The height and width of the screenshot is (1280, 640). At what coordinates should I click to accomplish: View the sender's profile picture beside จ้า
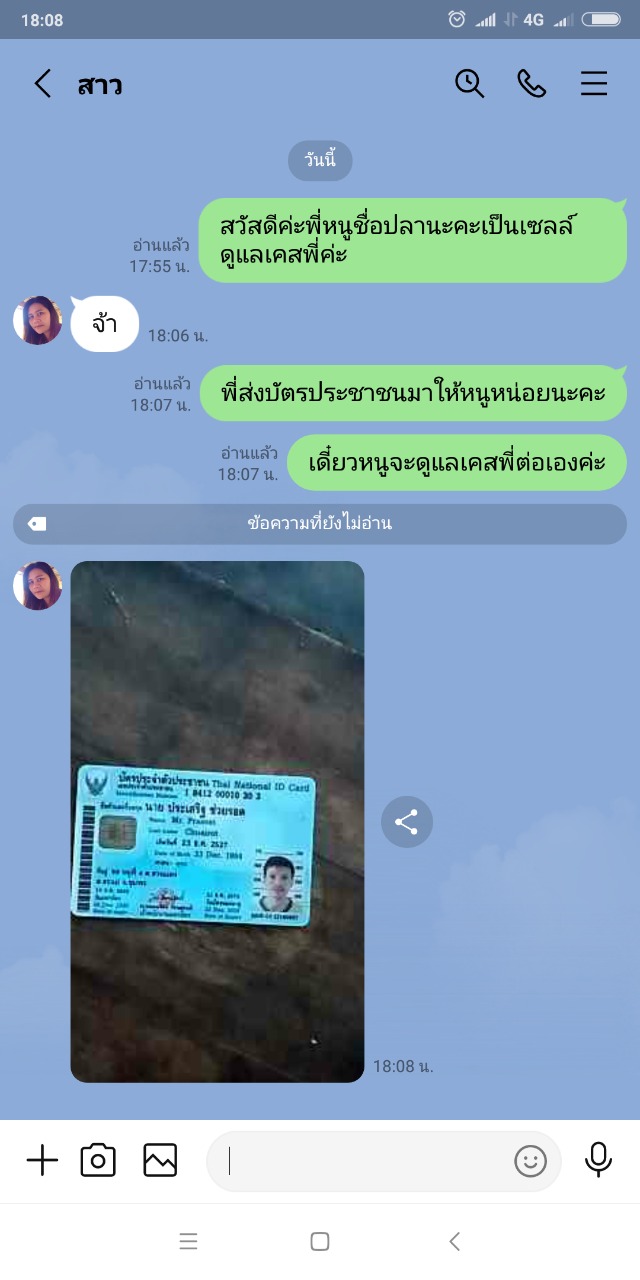38,321
